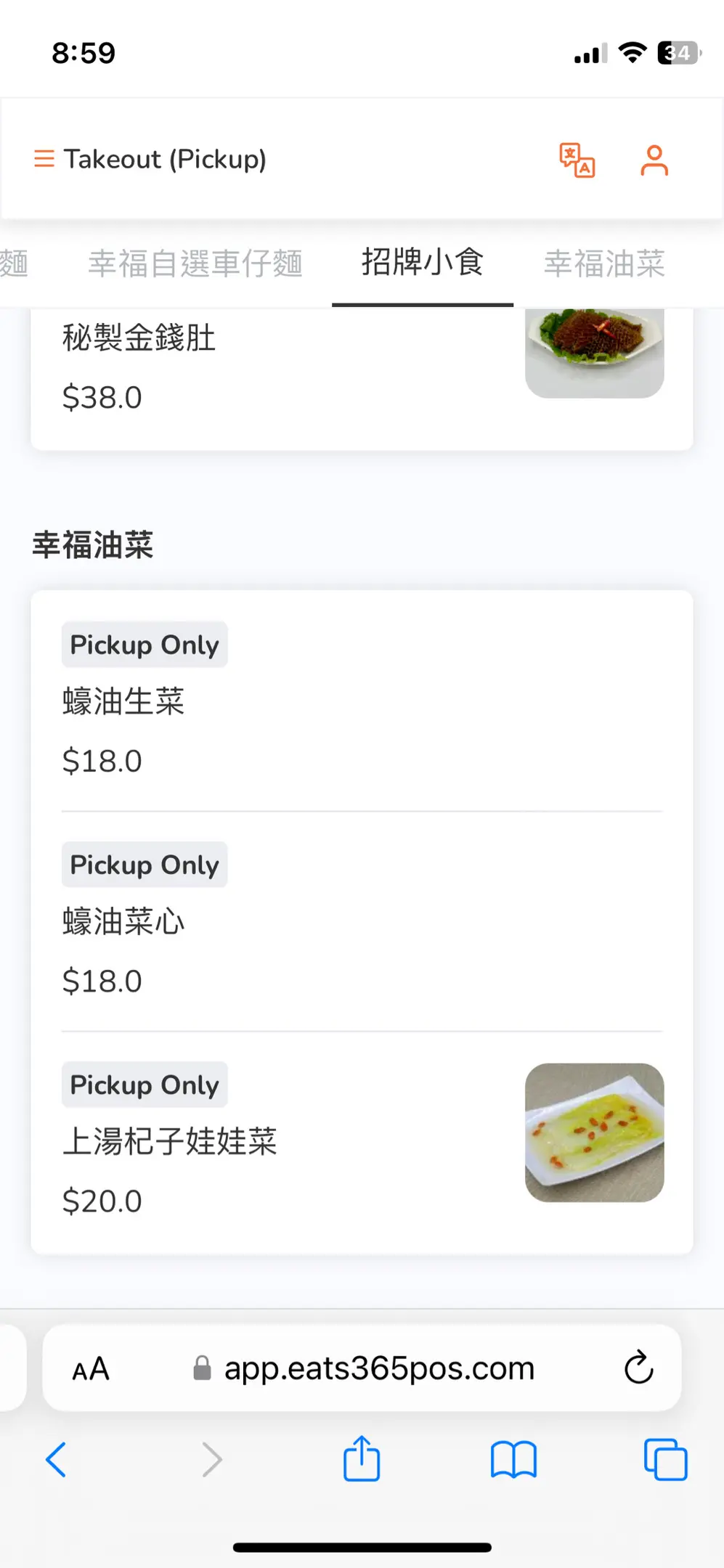Viewport: 724px width, 1568px height.
Task: Open the user account profile
Action: tap(654, 160)
